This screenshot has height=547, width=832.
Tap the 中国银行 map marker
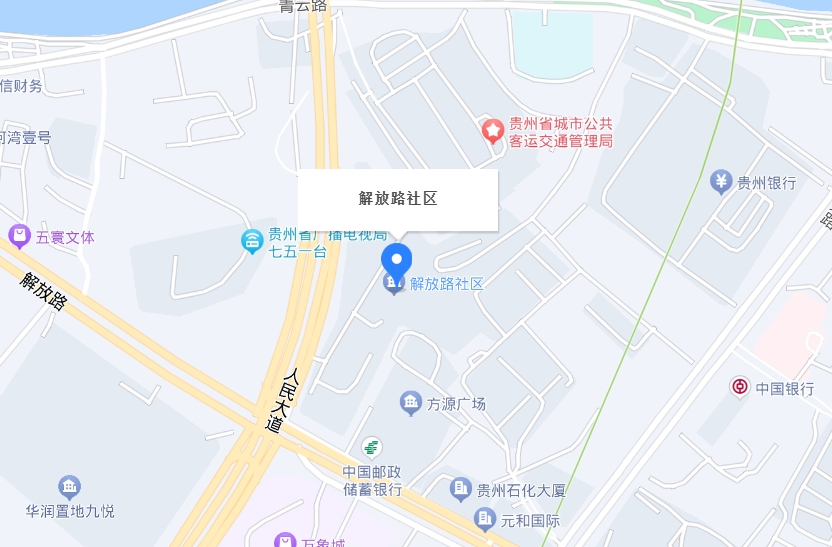pos(740,388)
